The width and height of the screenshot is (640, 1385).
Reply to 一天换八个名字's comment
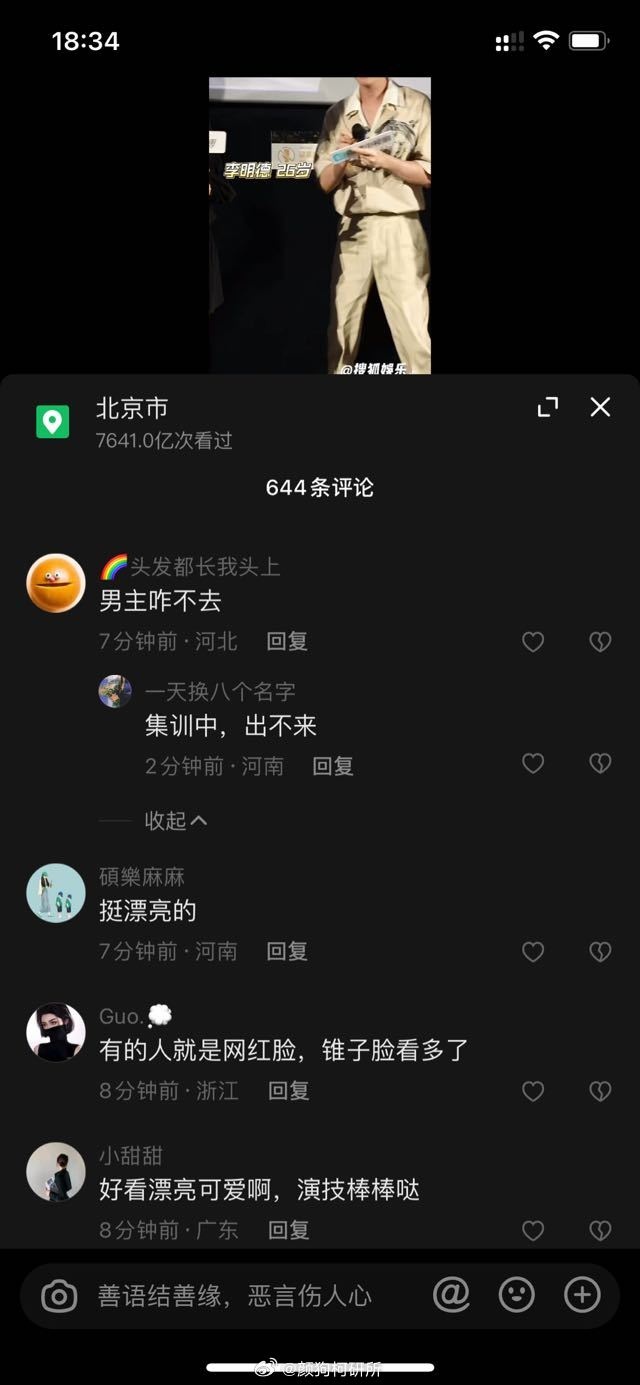333,766
